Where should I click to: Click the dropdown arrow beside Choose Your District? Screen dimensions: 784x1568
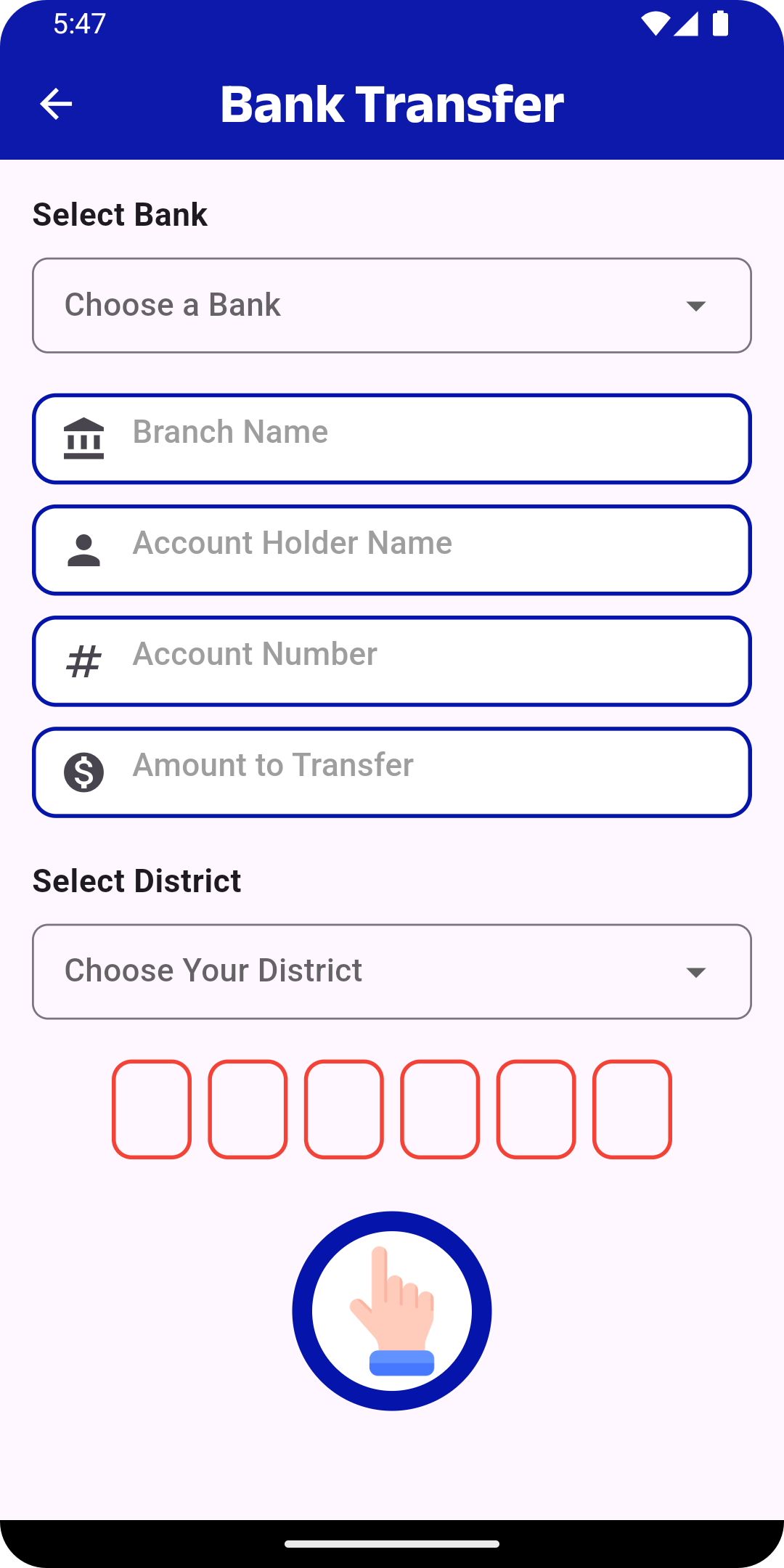[696, 971]
